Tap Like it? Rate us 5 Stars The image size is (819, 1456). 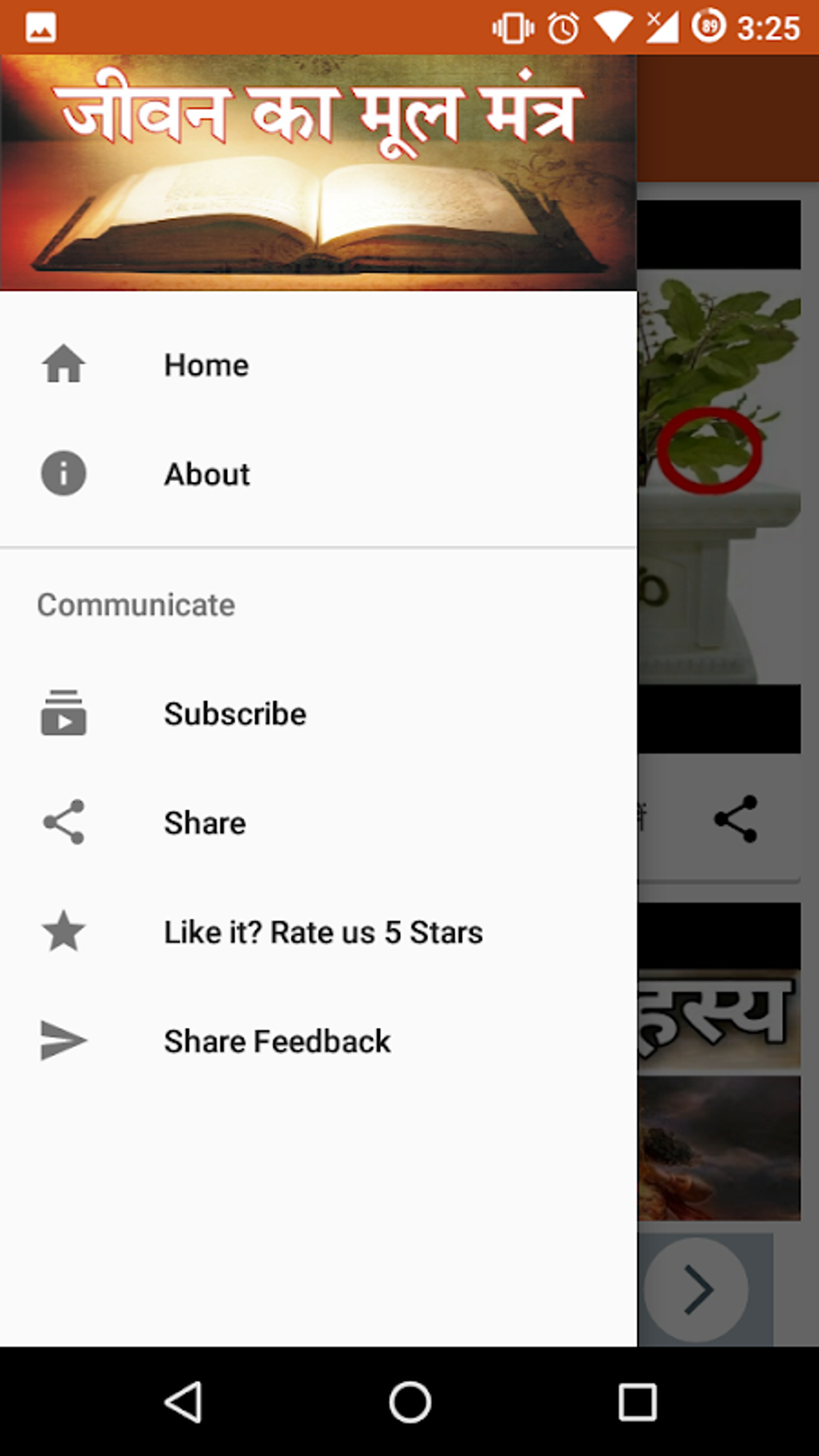[x=318, y=932]
